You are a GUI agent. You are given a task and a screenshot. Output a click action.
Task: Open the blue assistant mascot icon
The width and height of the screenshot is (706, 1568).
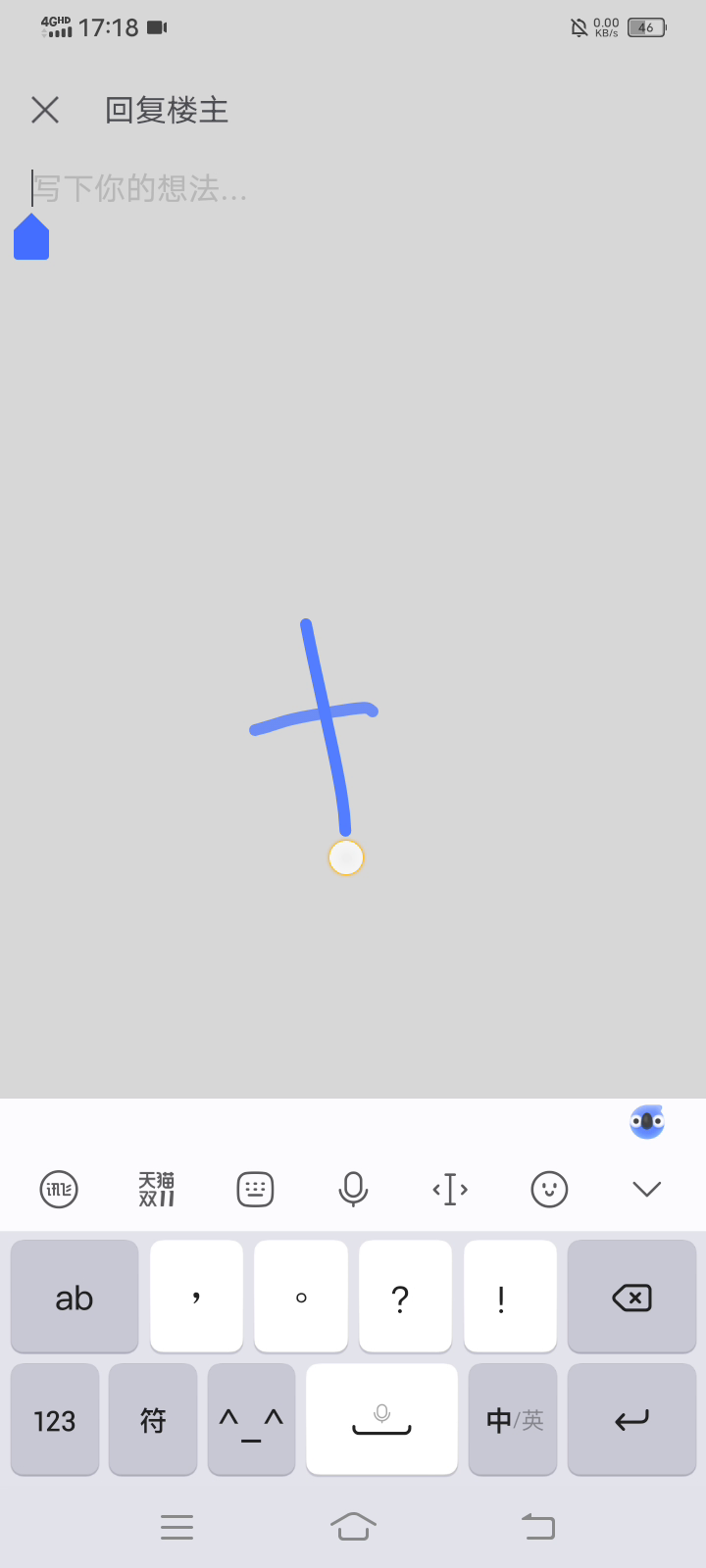pos(647,1121)
